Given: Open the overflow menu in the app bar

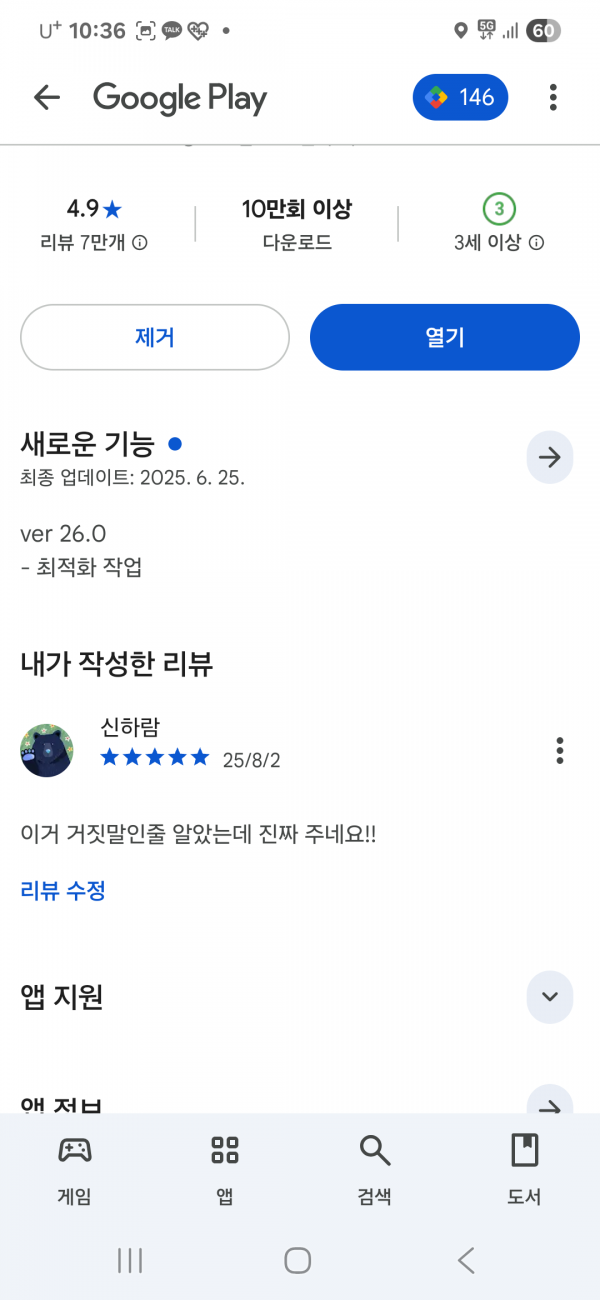Looking at the screenshot, I should pyautogui.click(x=553, y=97).
